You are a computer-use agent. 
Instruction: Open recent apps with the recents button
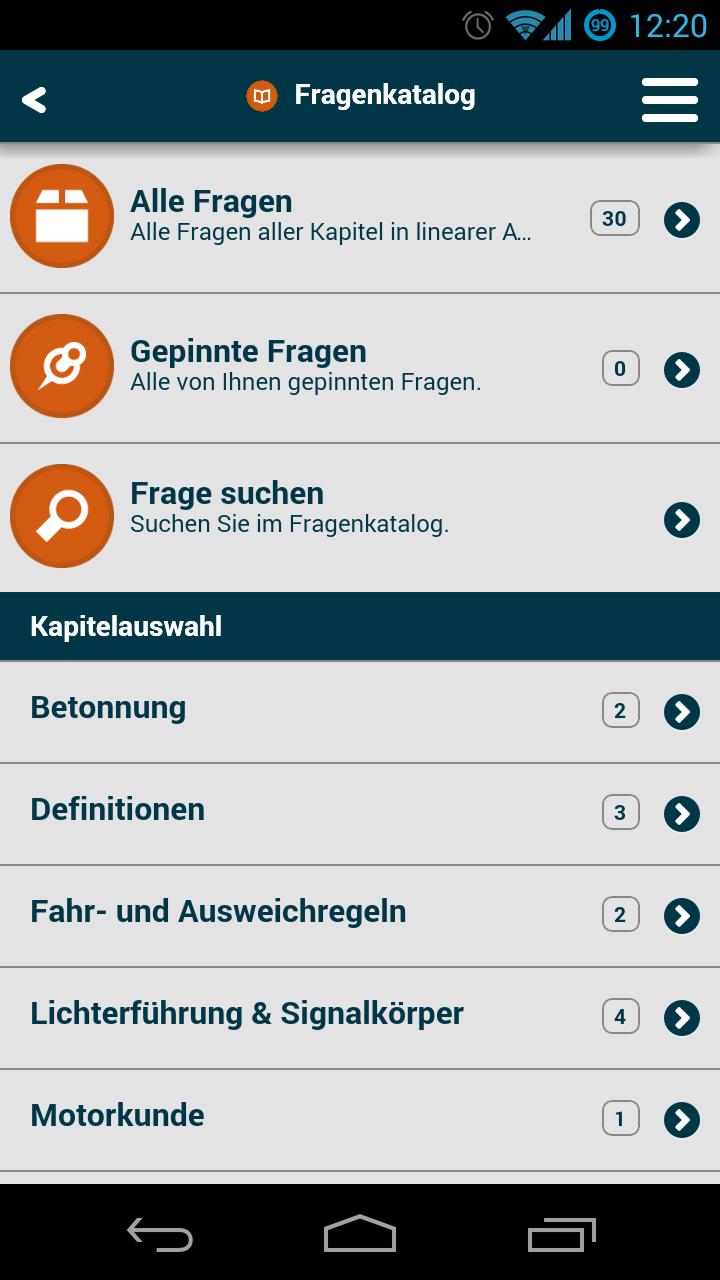pyautogui.click(x=560, y=1236)
